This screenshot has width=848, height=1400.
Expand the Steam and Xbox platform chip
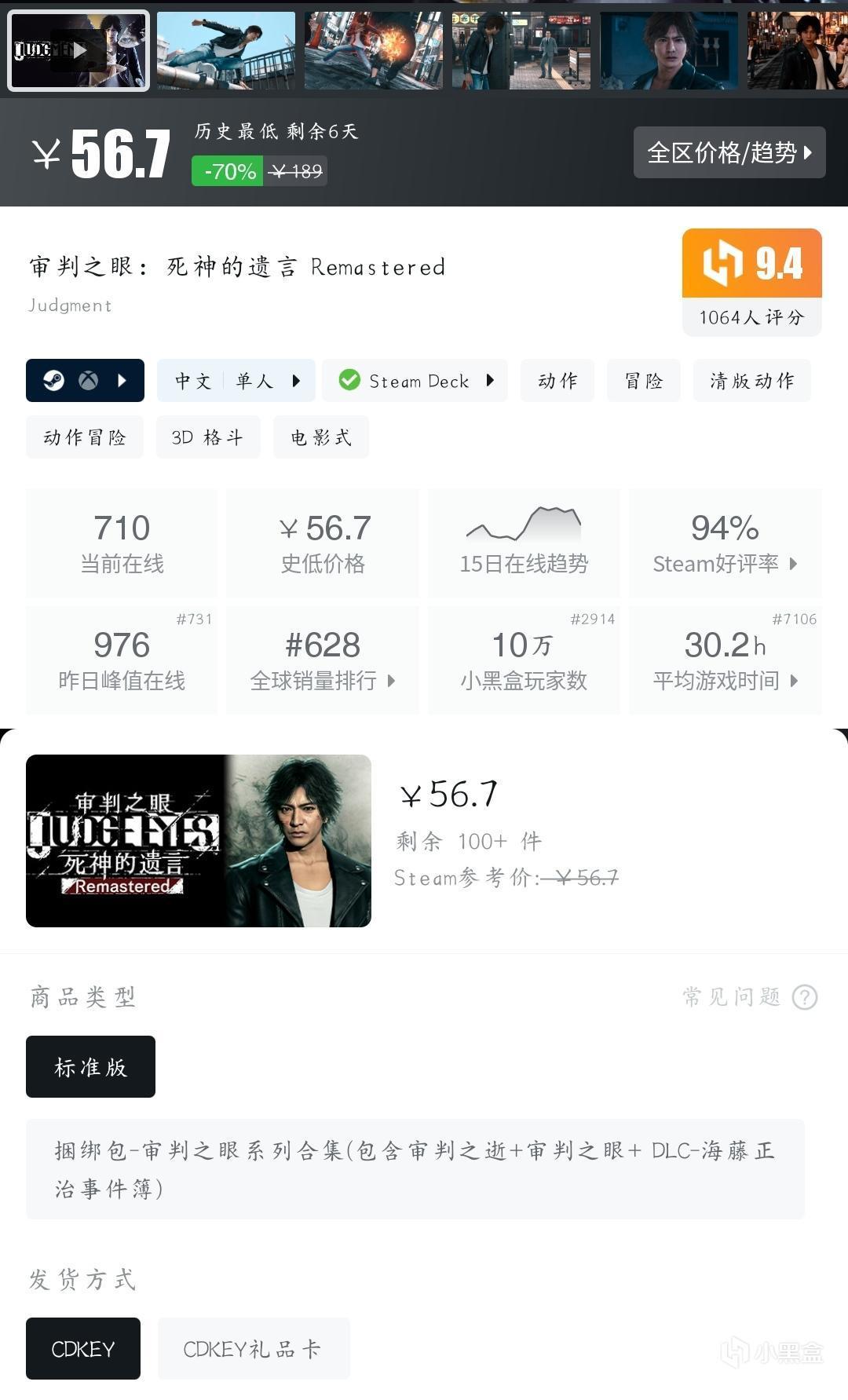point(85,381)
